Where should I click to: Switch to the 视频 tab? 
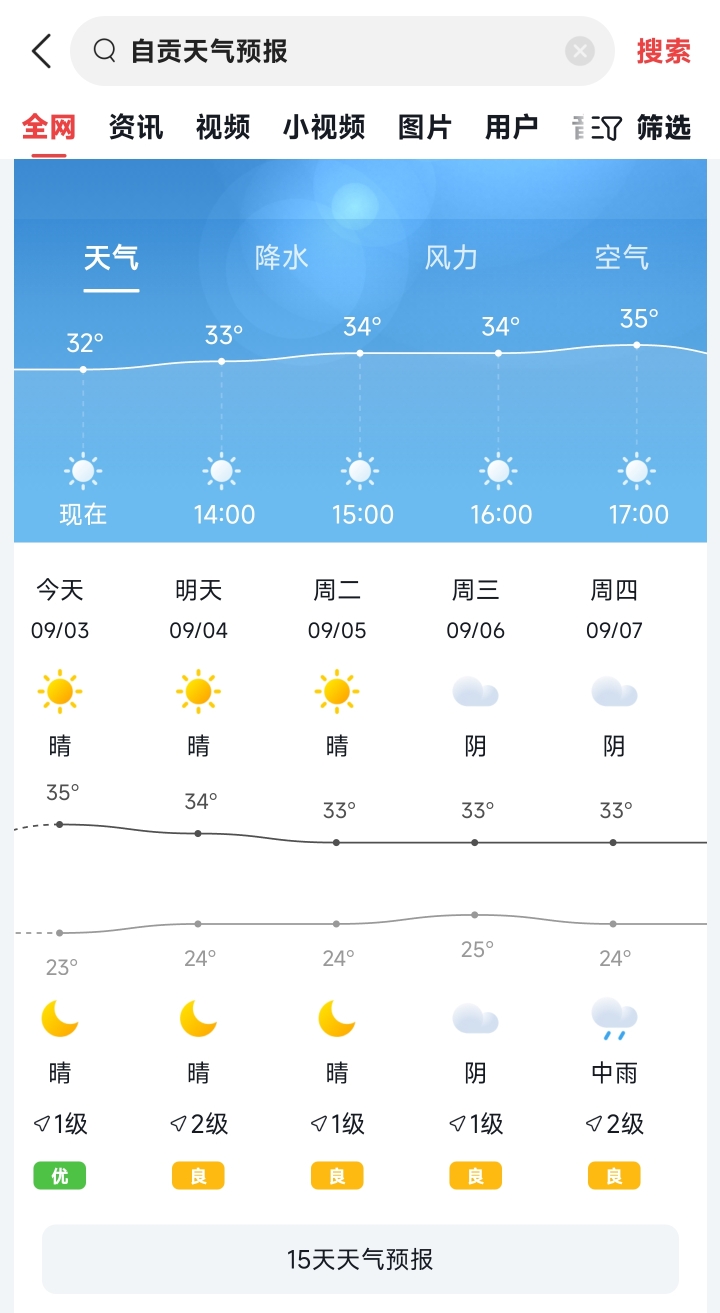(x=223, y=127)
